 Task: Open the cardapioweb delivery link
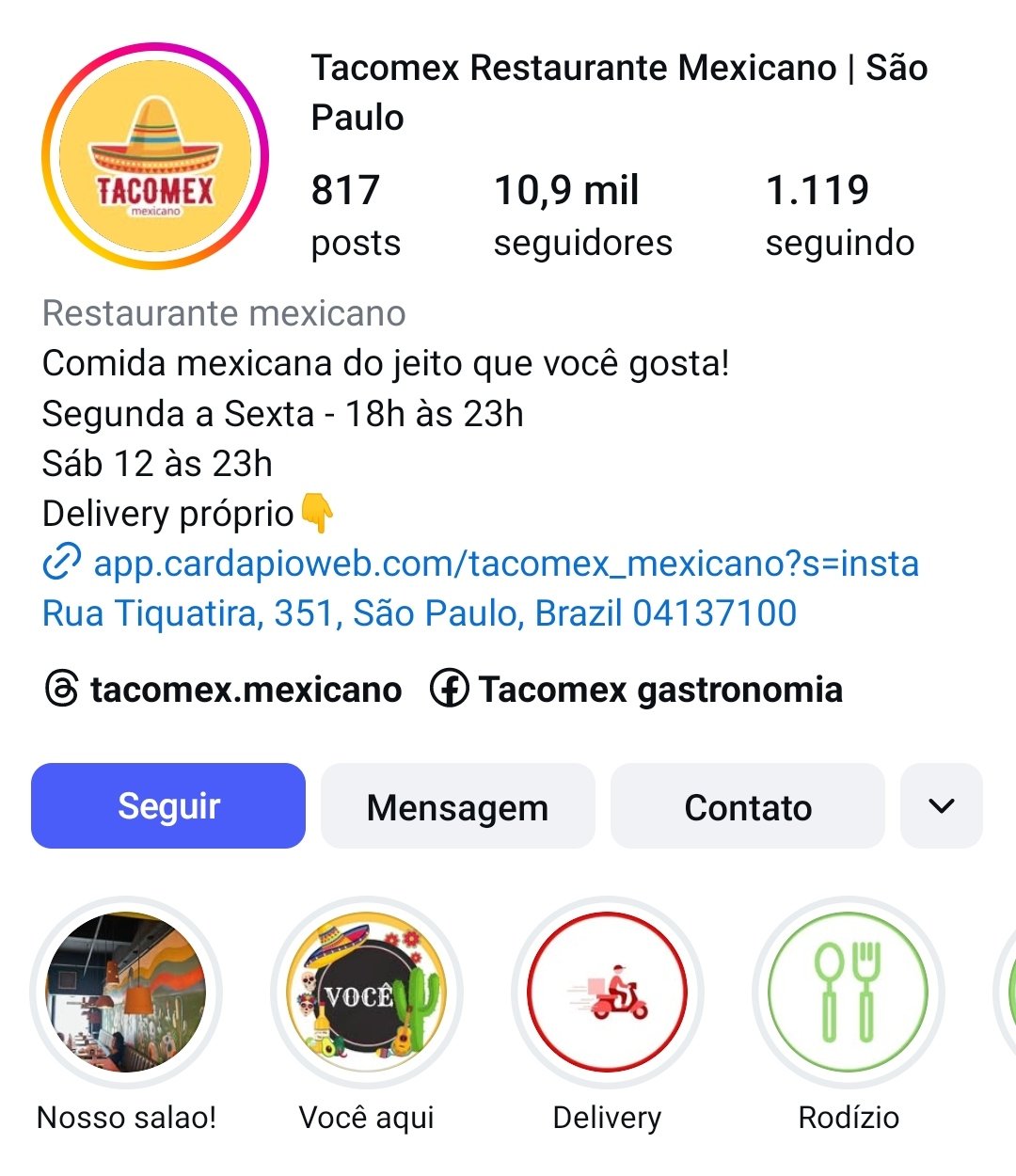point(505,564)
